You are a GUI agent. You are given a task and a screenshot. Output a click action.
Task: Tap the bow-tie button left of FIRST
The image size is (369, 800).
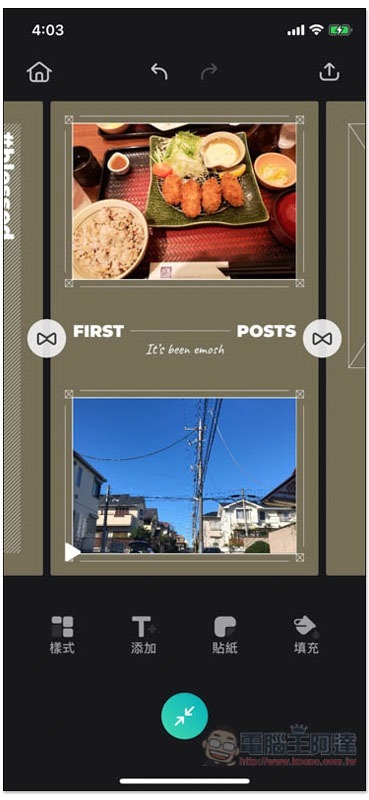46,338
